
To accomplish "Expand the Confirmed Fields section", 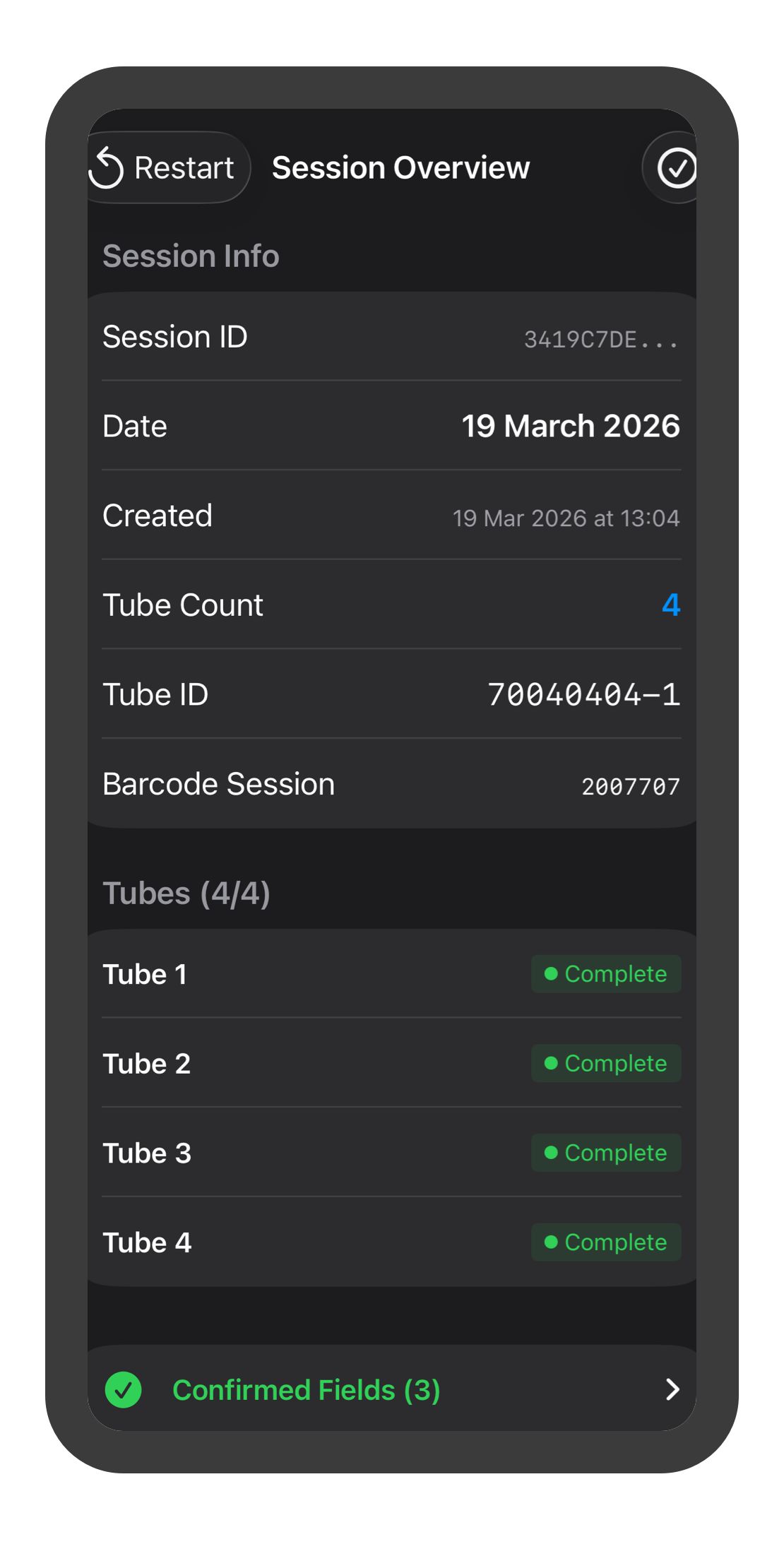I will pyautogui.click(x=392, y=1389).
